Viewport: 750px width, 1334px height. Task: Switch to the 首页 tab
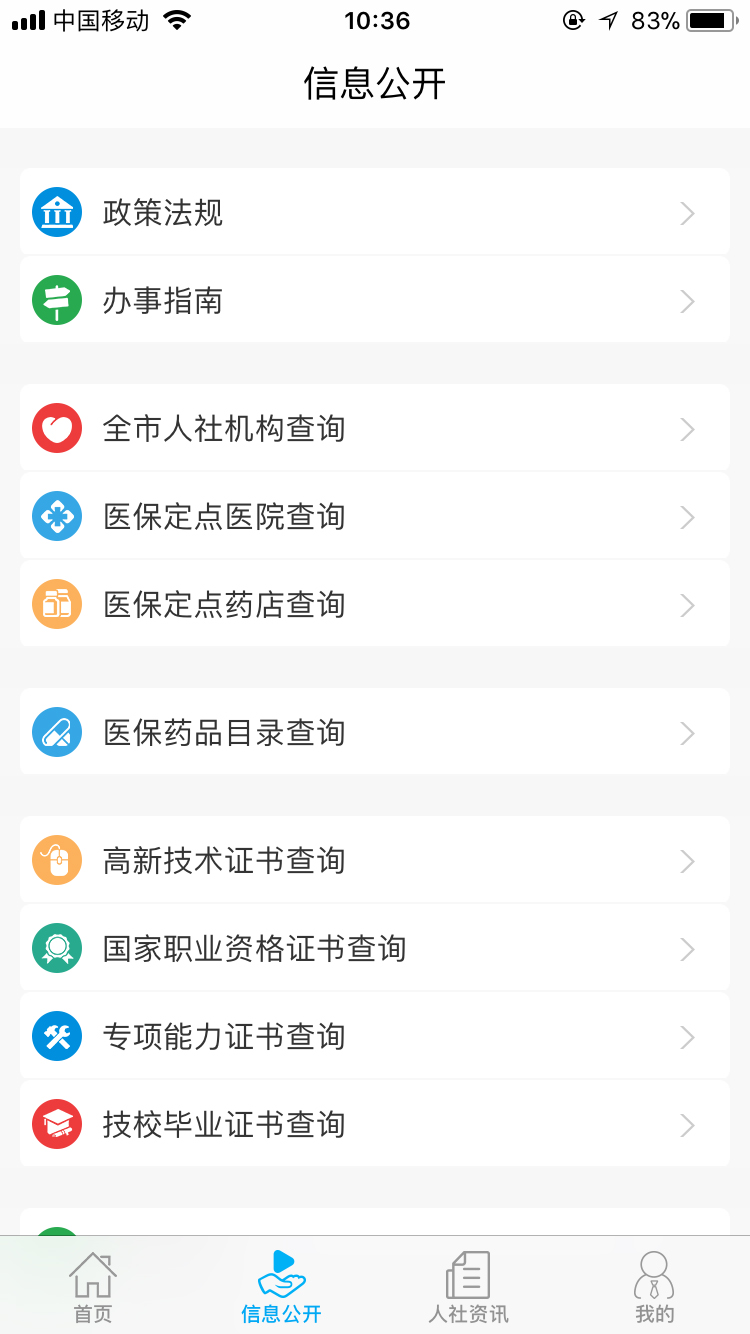93,1288
